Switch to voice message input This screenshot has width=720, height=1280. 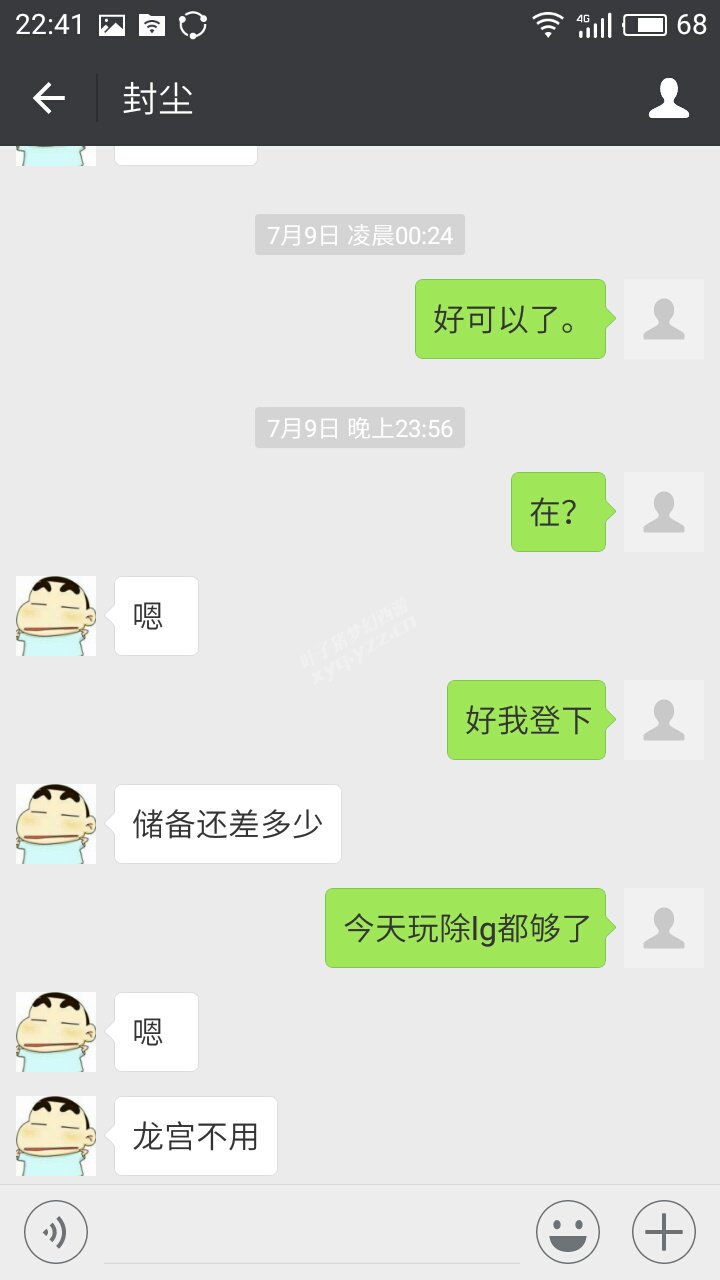[56, 1232]
